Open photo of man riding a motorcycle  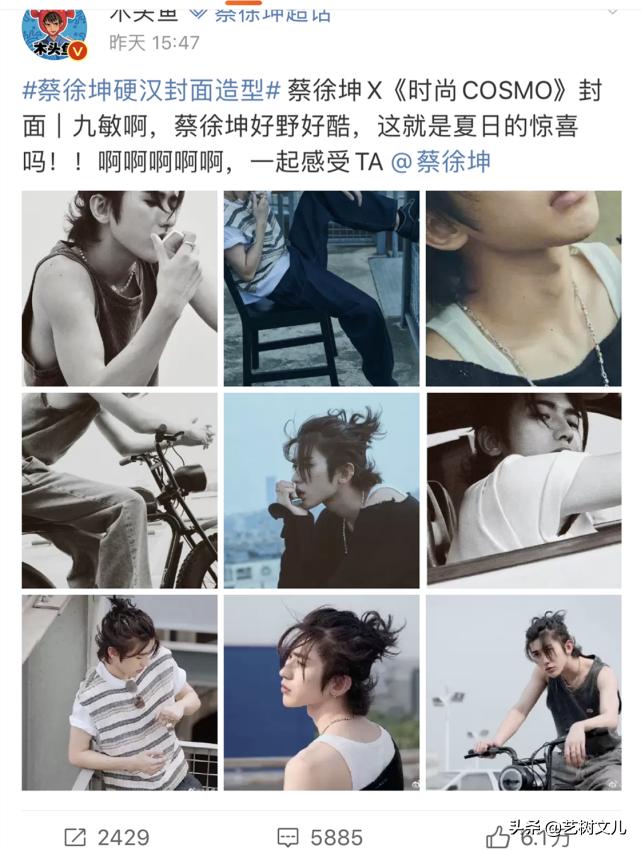point(523,692)
